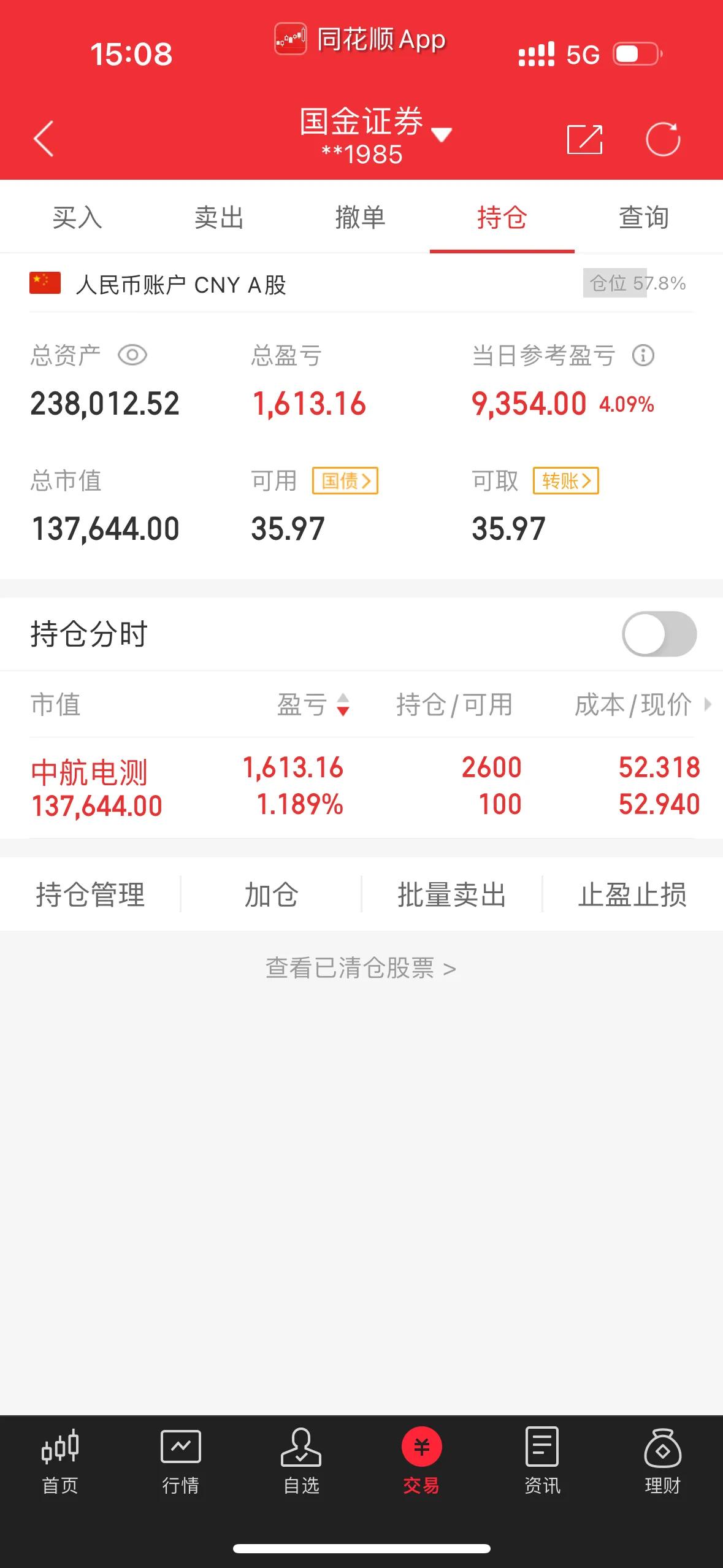This screenshot has height=1568, width=723.
Task: Open 国债 reverse repo shortcut
Action: click(345, 482)
